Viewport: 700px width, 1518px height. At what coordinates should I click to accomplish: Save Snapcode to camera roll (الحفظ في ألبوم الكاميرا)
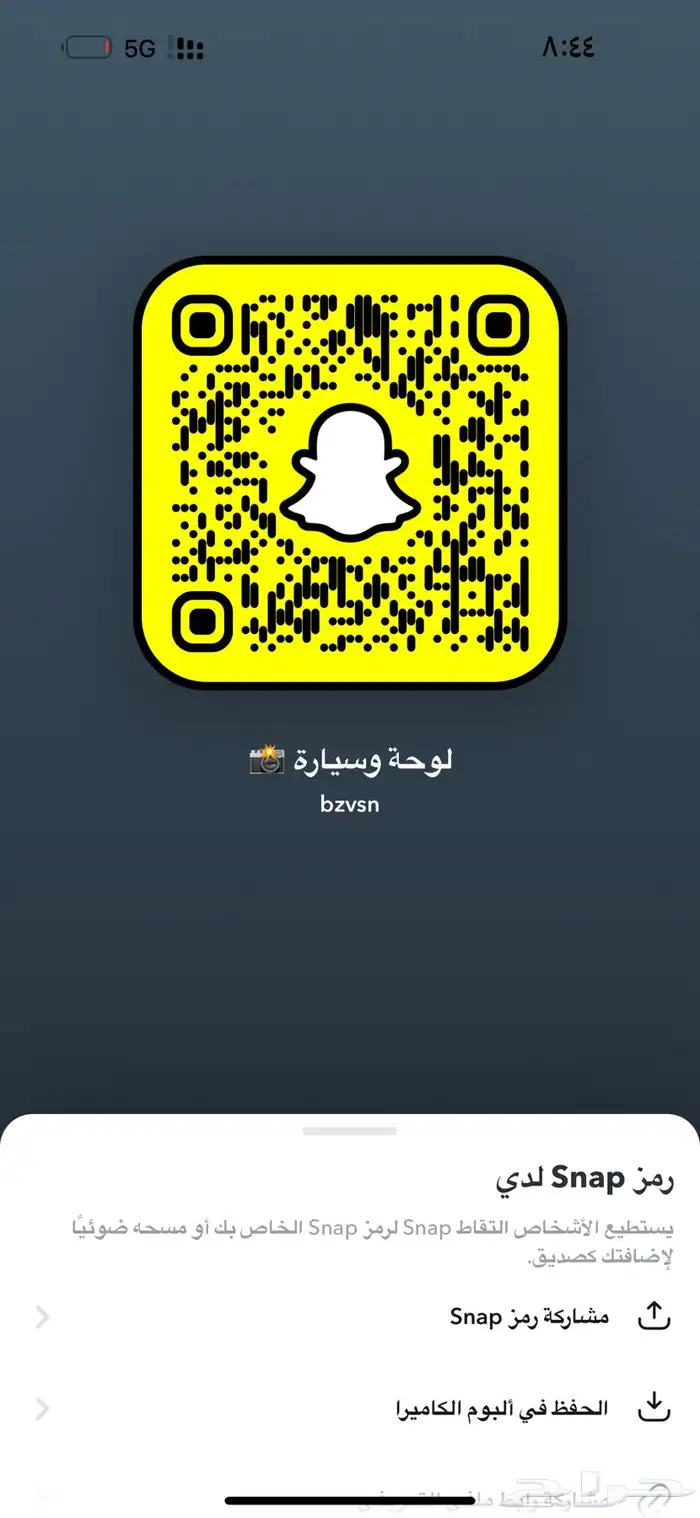pos(502,1409)
